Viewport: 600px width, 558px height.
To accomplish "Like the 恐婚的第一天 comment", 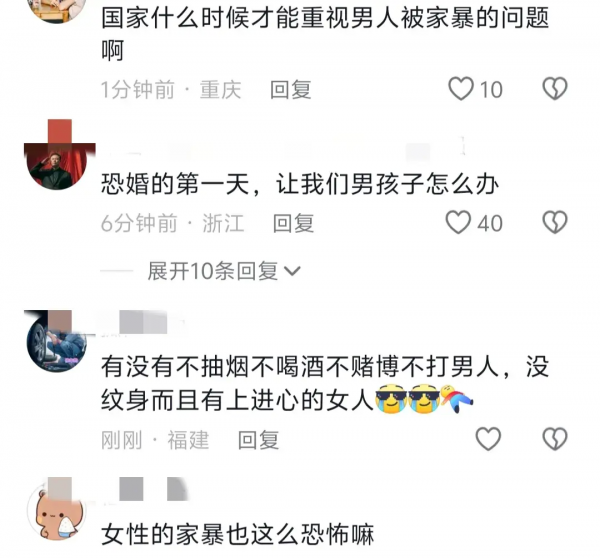I will click(x=459, y=222).
